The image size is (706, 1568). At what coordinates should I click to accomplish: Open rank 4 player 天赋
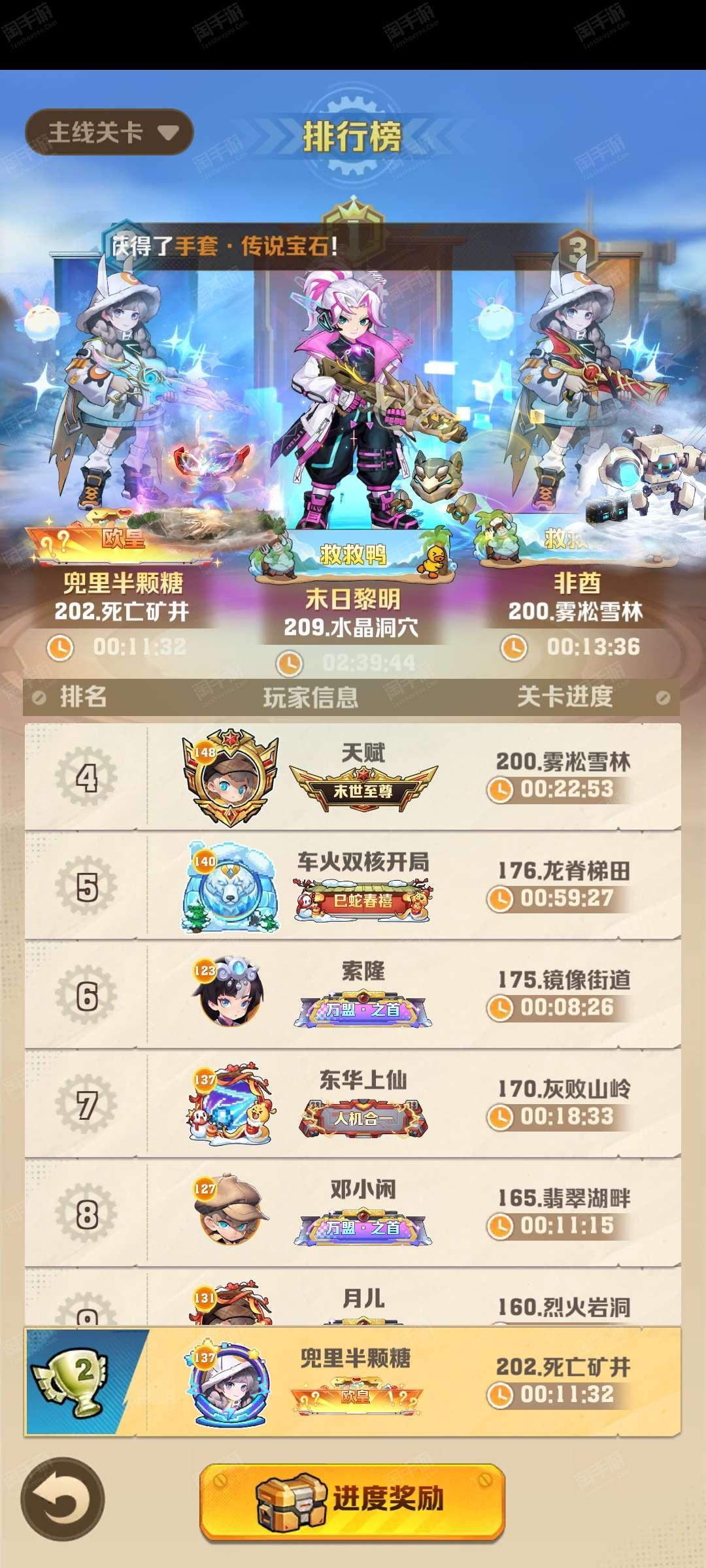point(352,777)
